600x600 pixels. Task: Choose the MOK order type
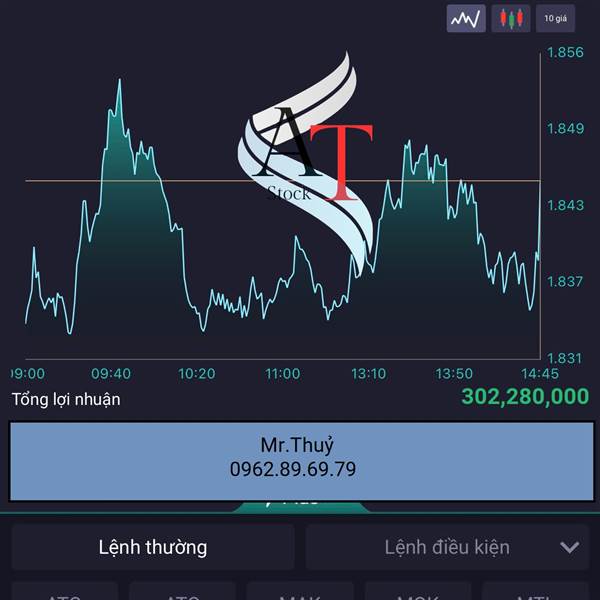417,592
